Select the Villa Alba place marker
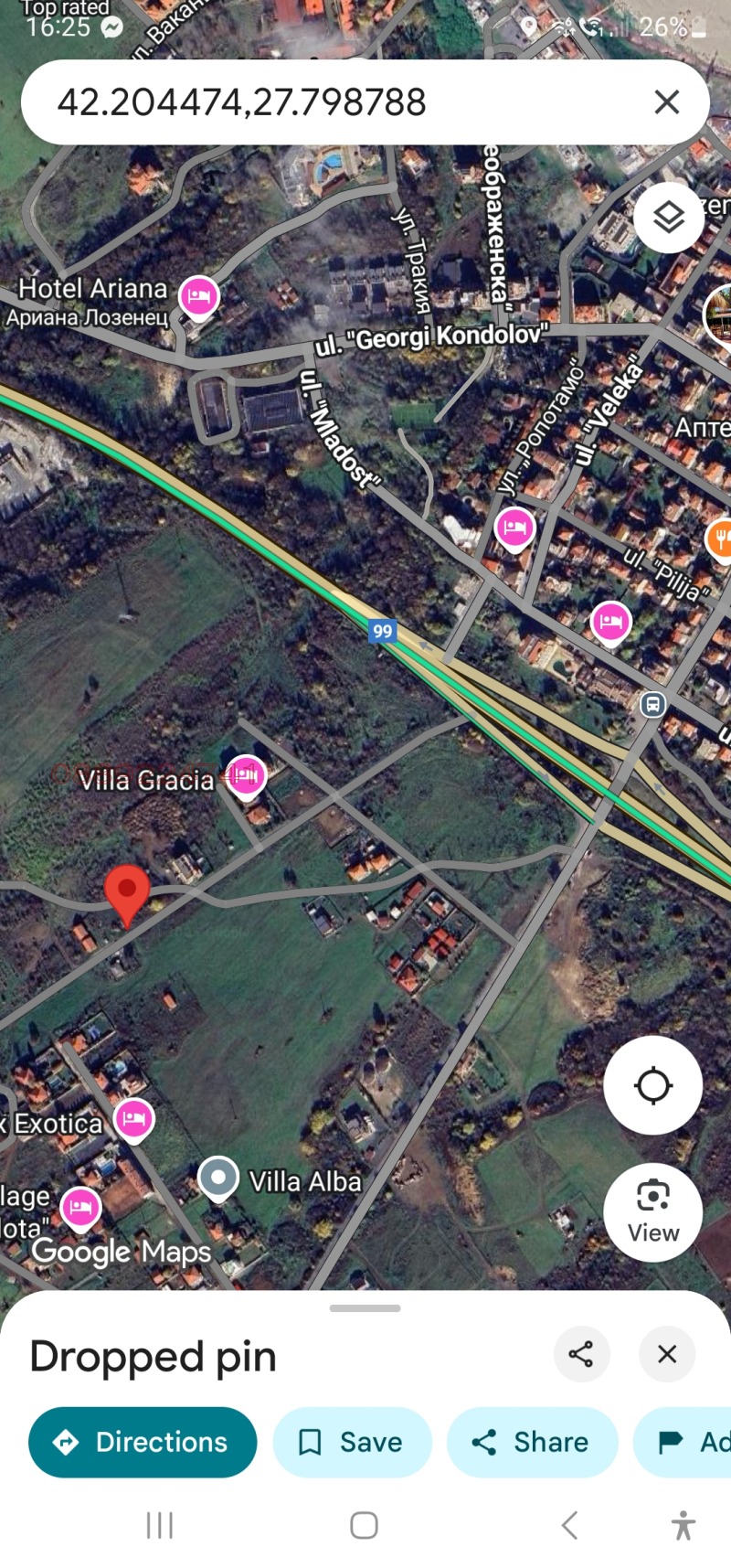Screen dimensions: 731x1568 point(218,1178)
